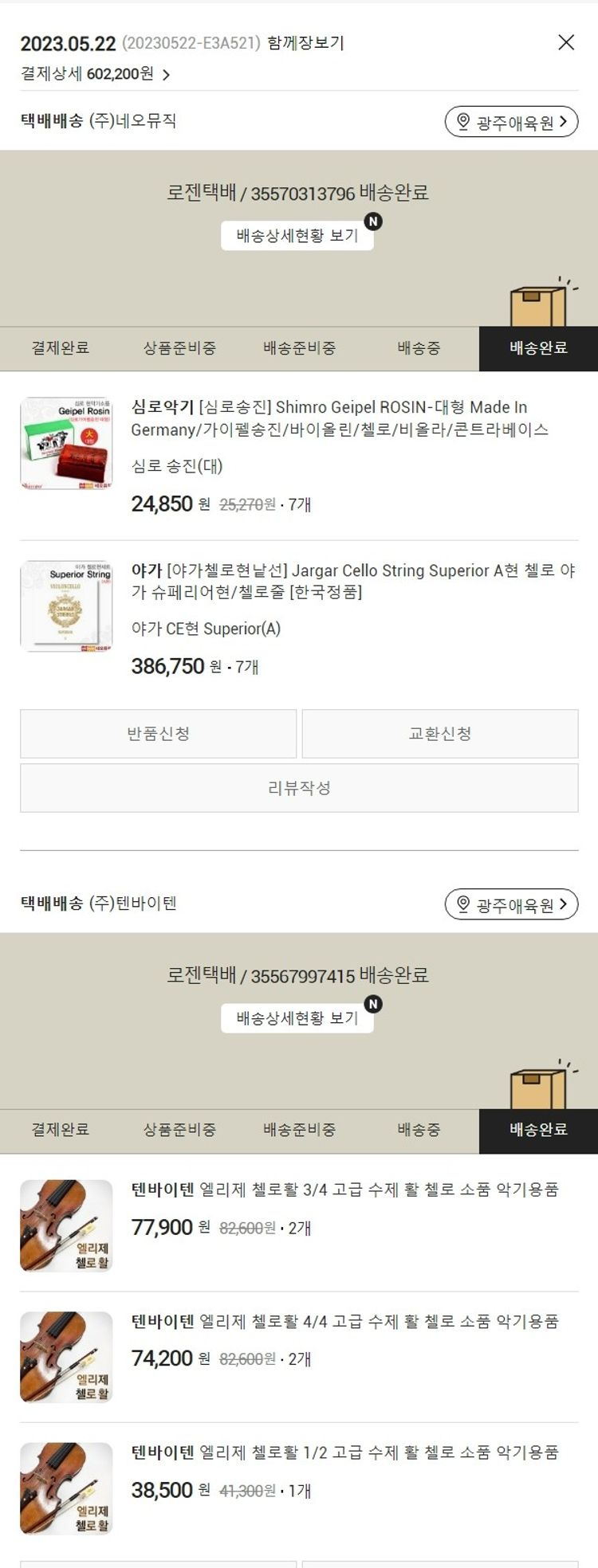Screen dimensions: 598x1568
Task: View 배송상세현황 for tracking 35570313796
Action: tap(297, 236)
